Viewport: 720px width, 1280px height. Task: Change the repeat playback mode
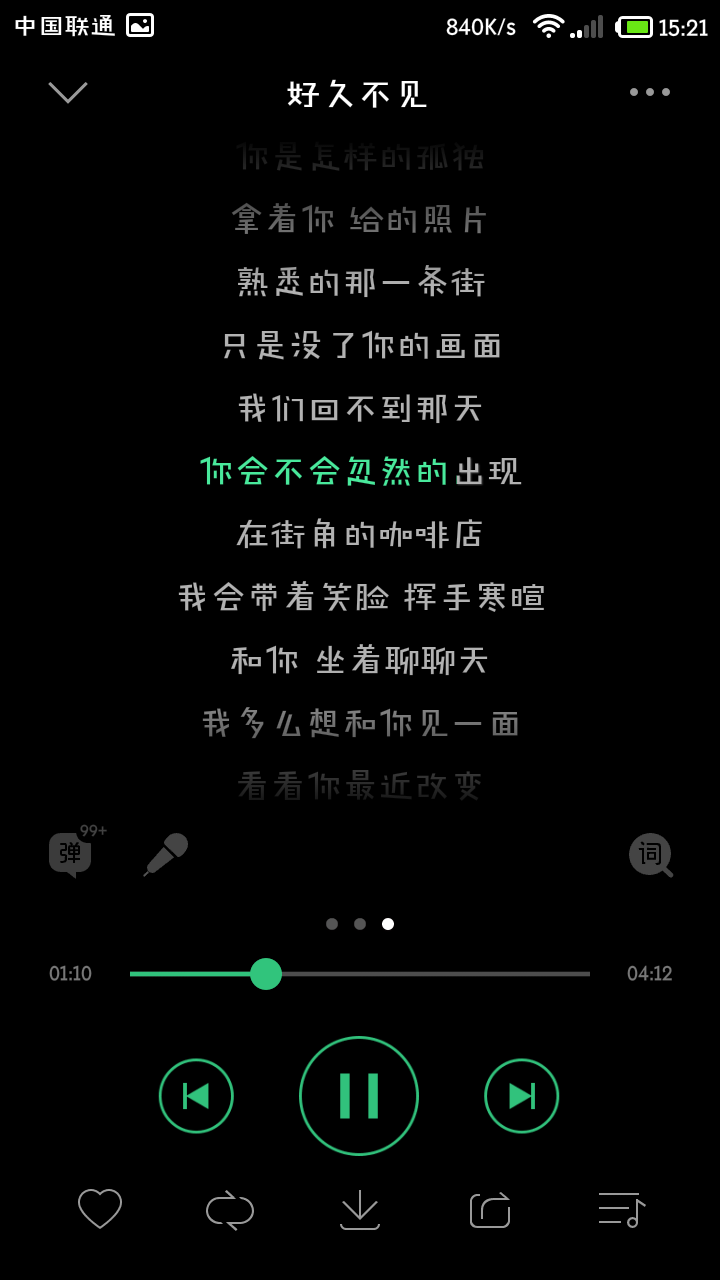click(229, 1209)
